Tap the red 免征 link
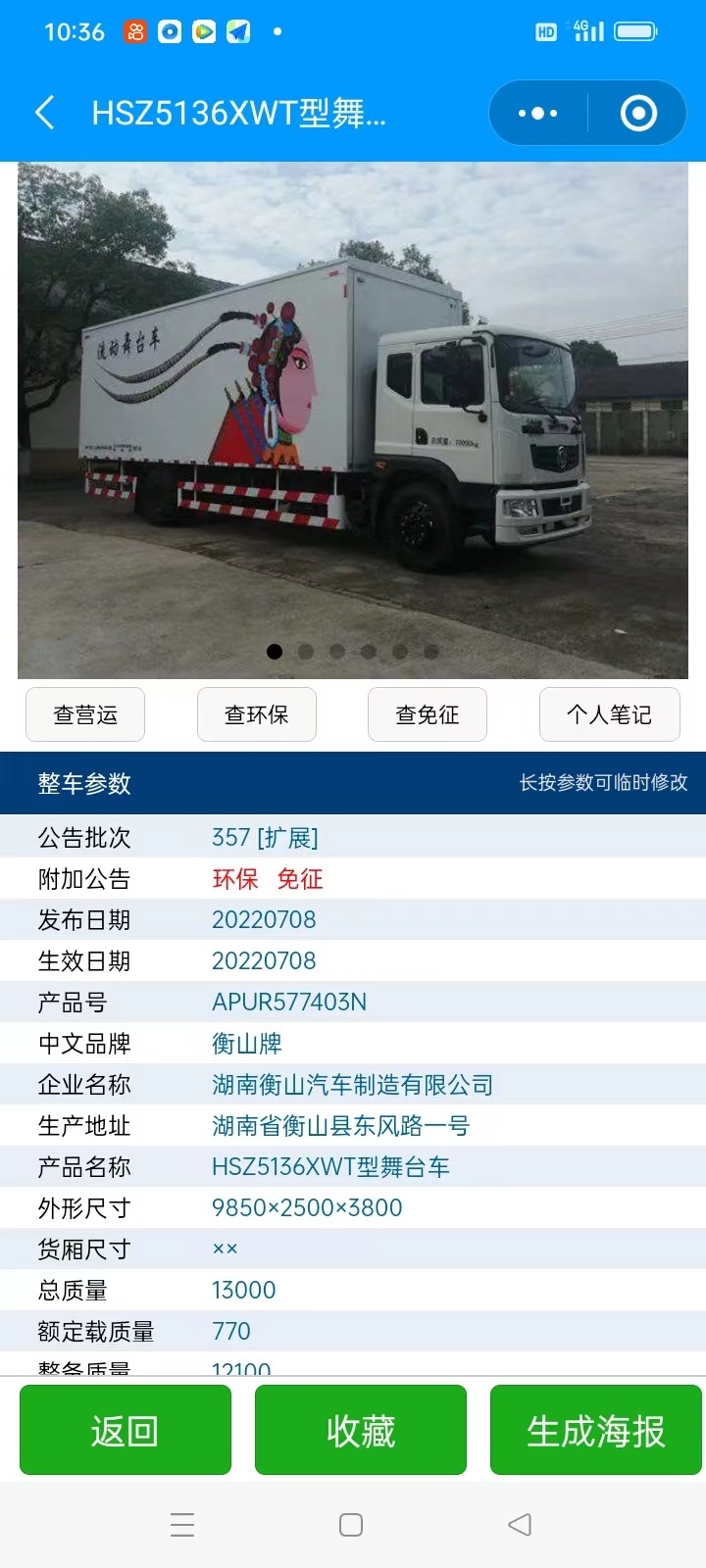 pyautogui.click(x=300, y=879)
